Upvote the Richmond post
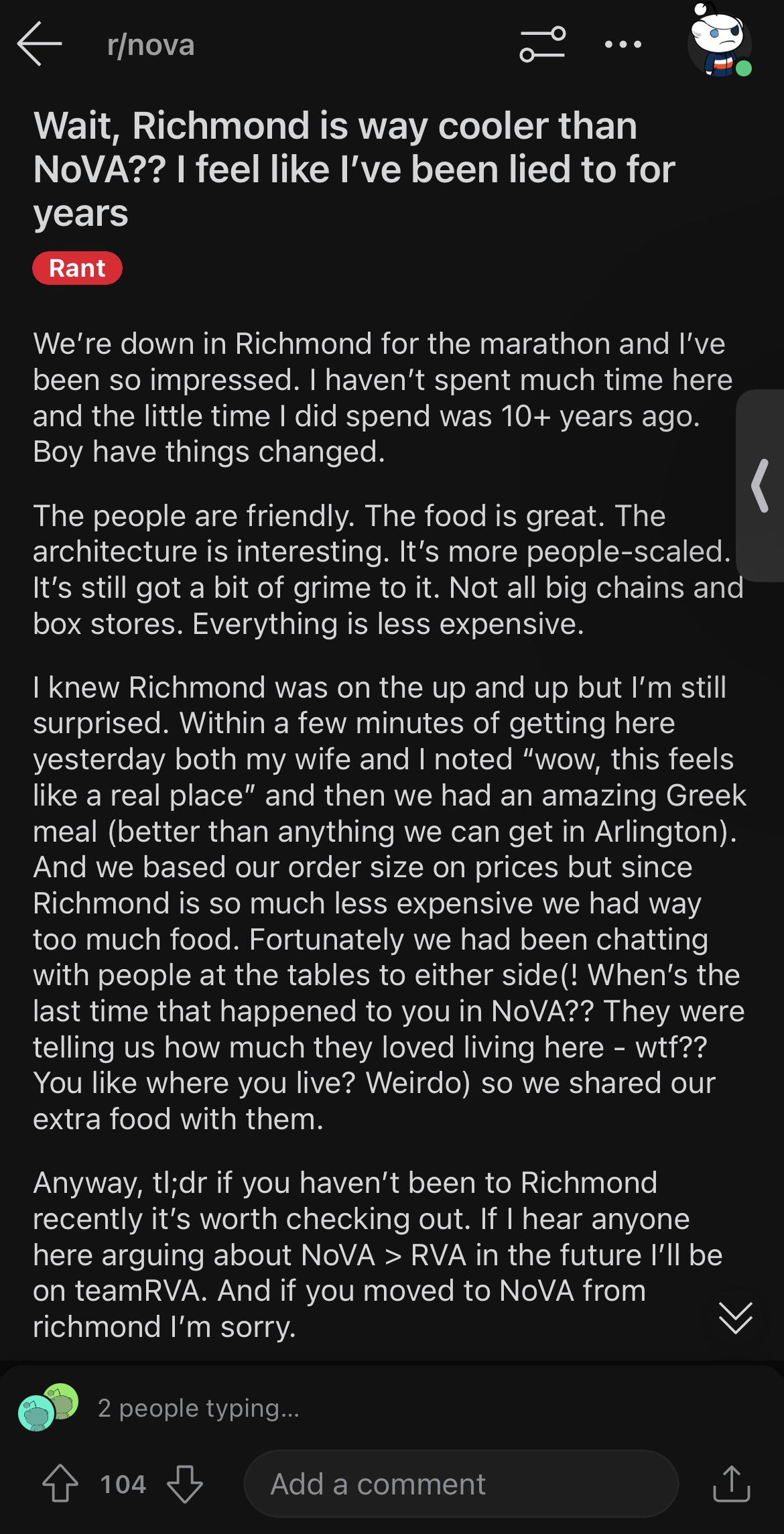This screenshot has width=784, height=1534. pos(60,1484)
